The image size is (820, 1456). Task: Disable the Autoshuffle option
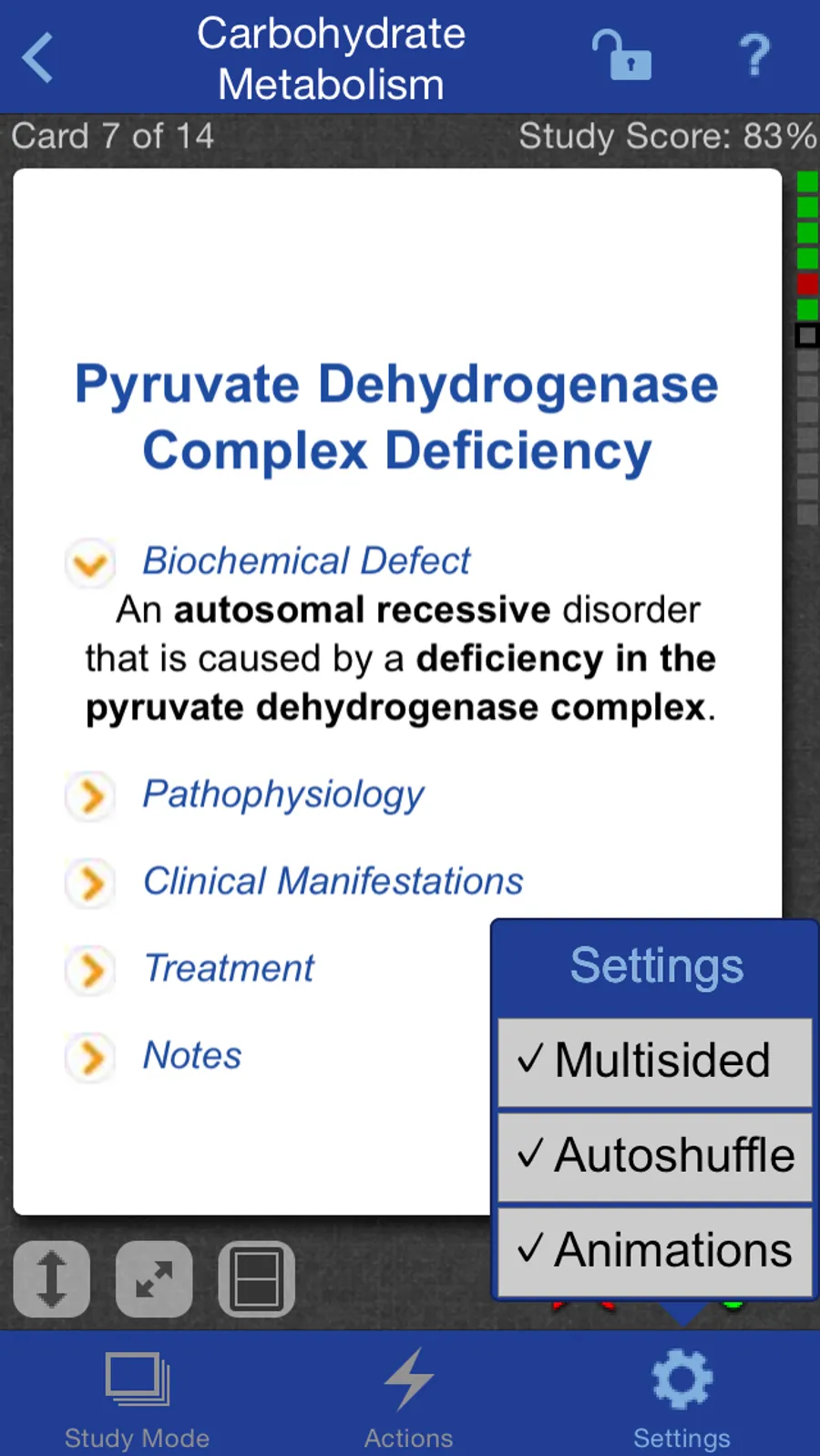point(654,1156)
